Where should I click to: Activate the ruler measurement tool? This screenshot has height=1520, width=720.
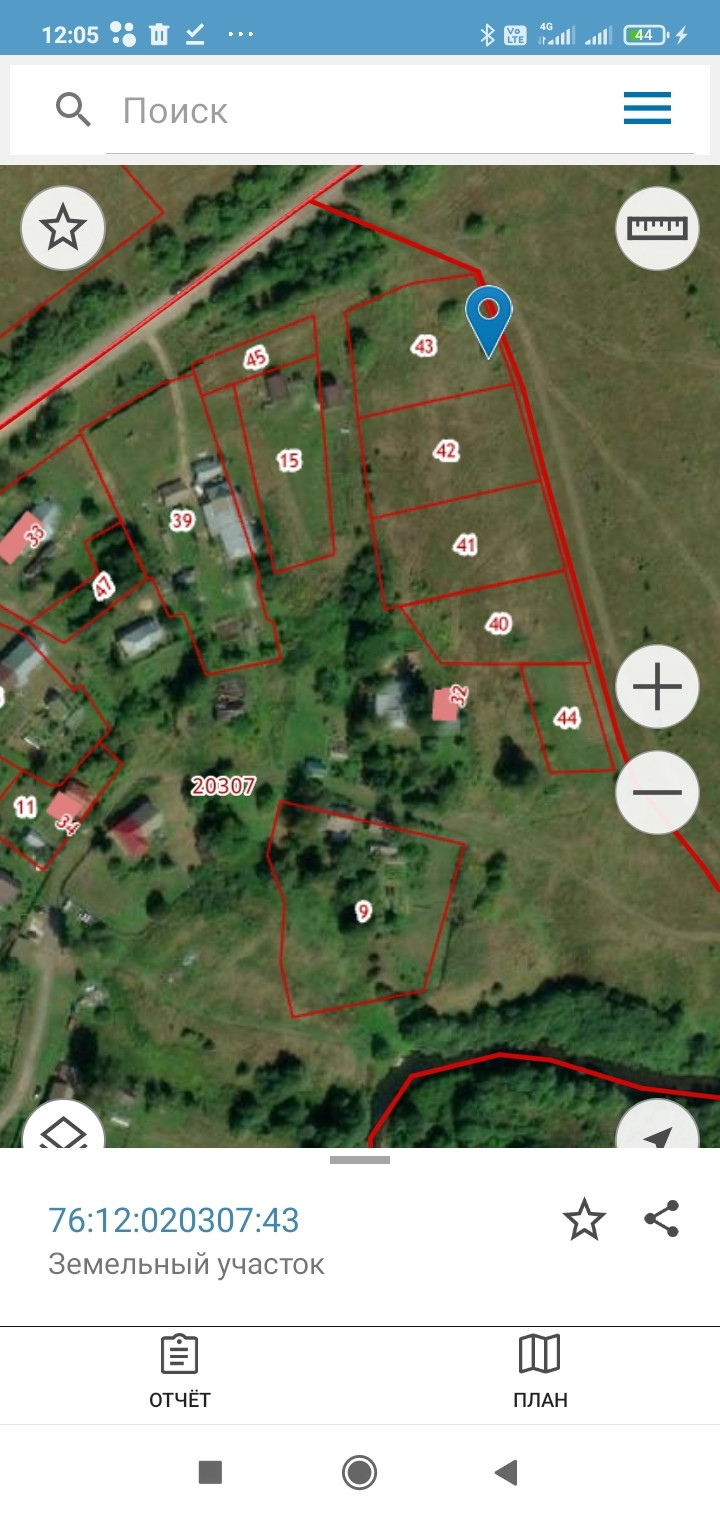point(656,228)
